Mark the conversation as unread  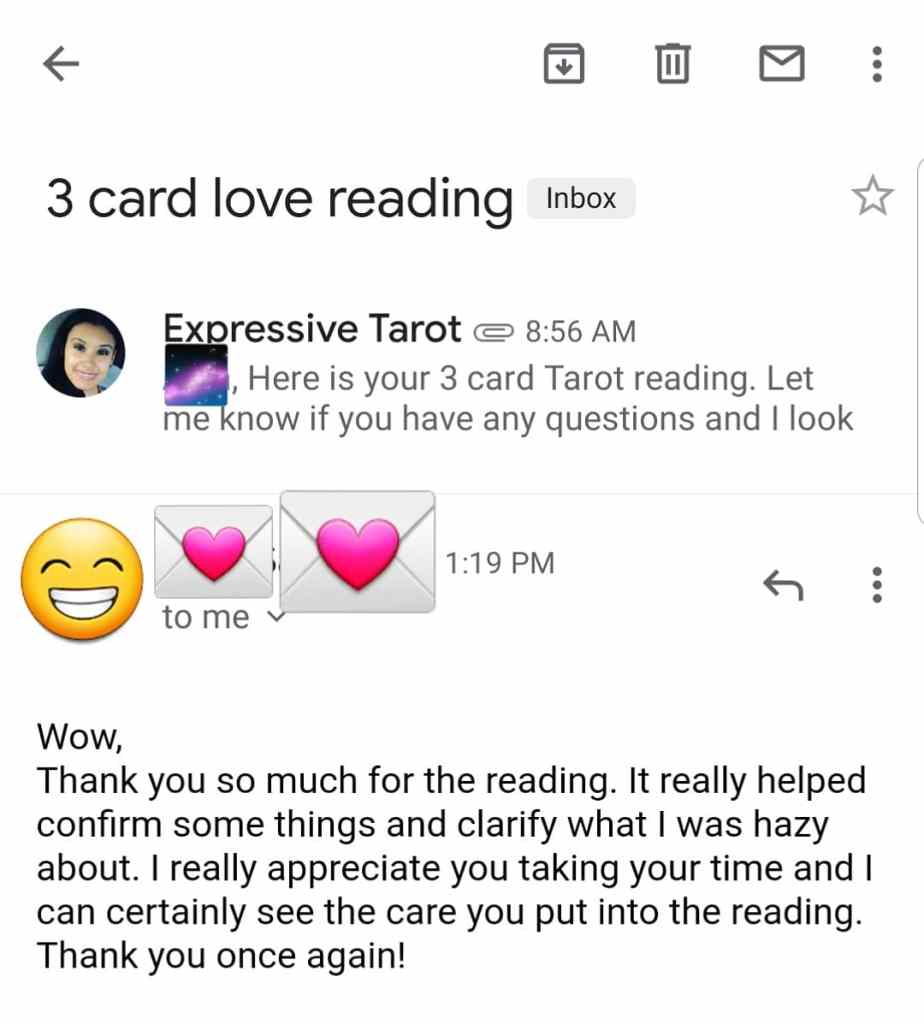click(781, 65)
